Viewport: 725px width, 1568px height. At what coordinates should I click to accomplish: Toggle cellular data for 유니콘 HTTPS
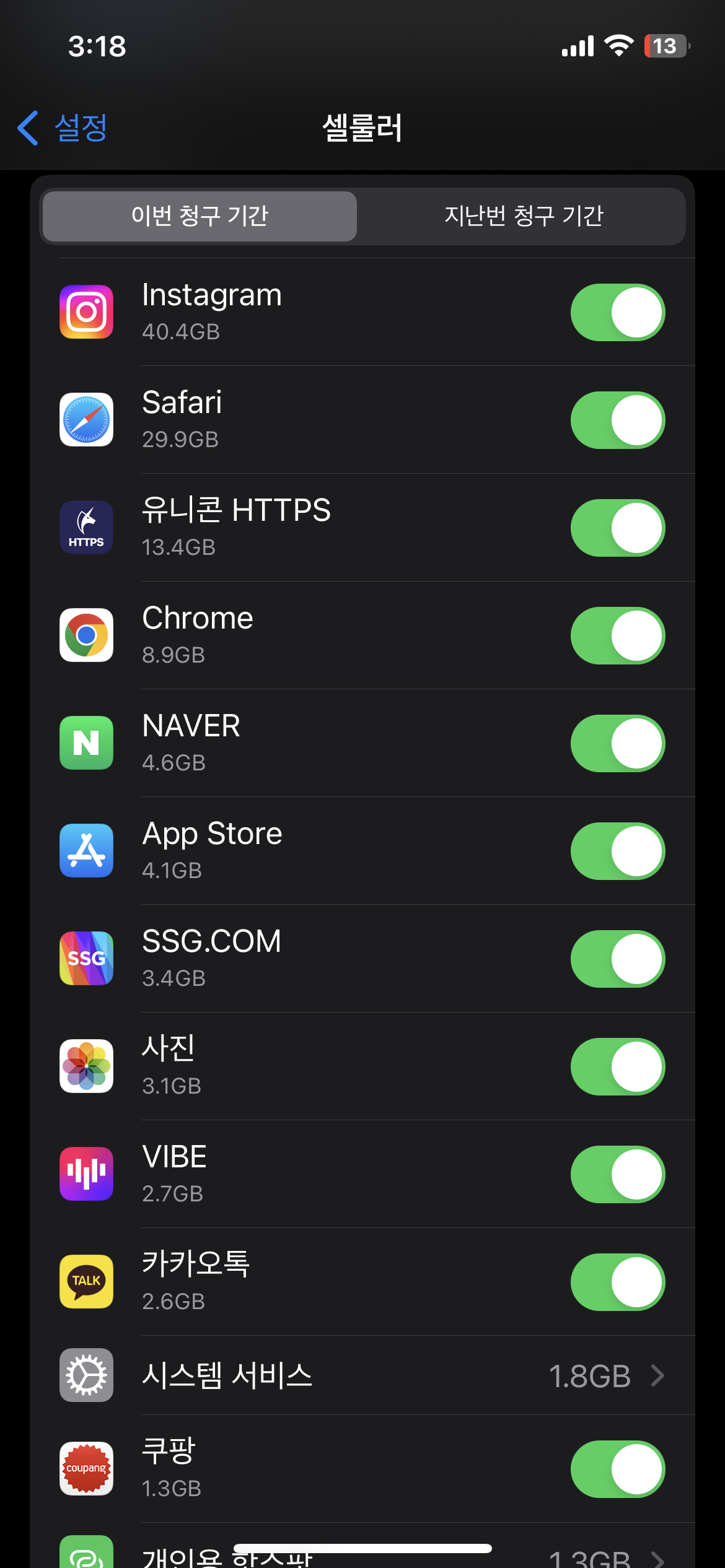click(x=617, y=528)
